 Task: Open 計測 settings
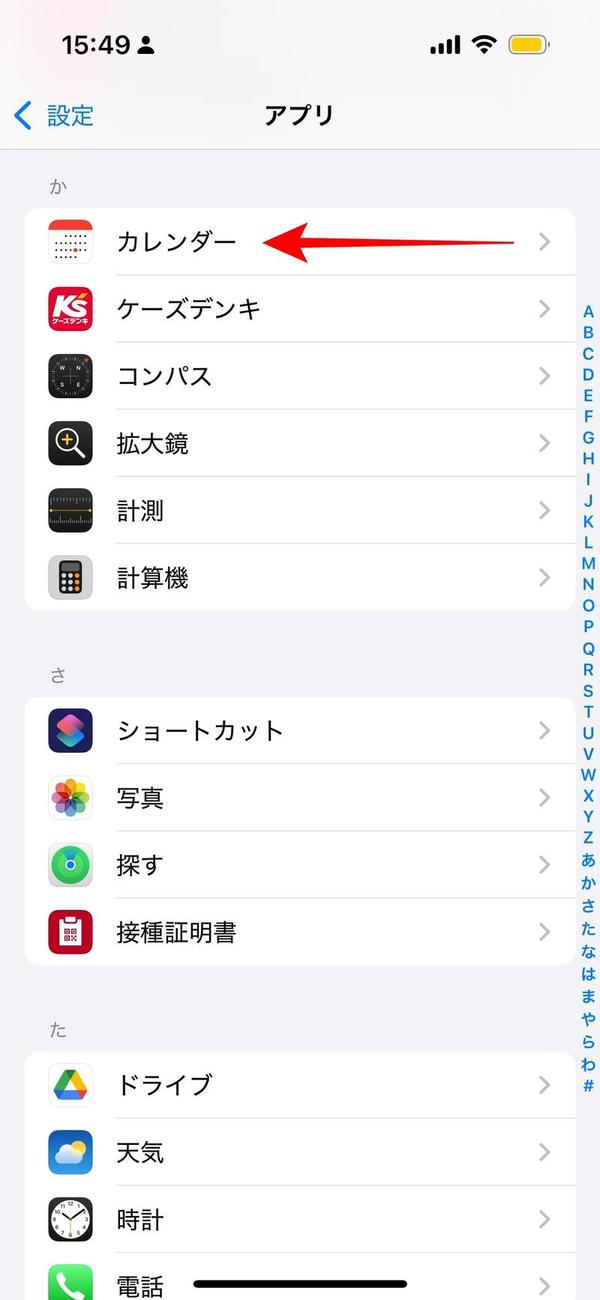click(300, 510)
